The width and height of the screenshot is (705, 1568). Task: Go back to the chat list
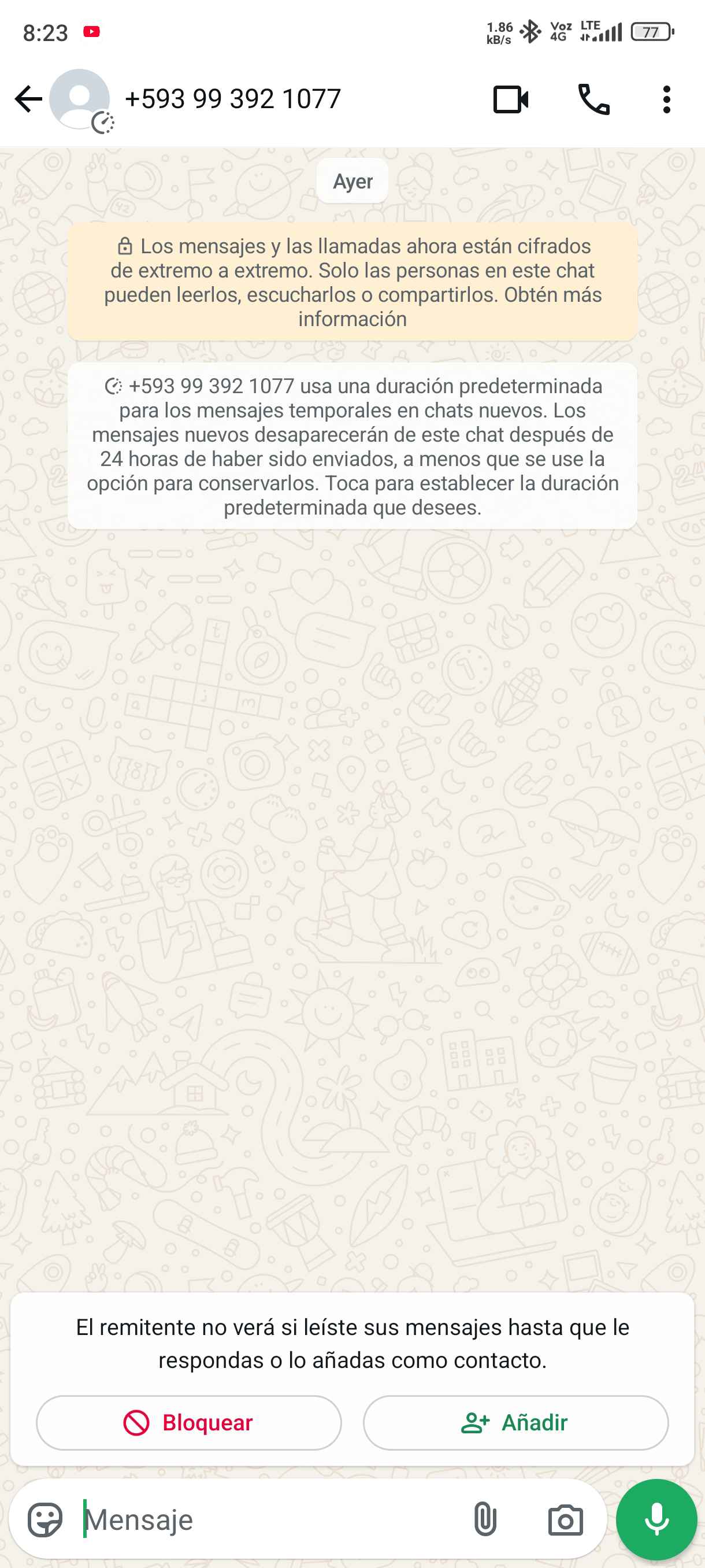tap(28, 99)
